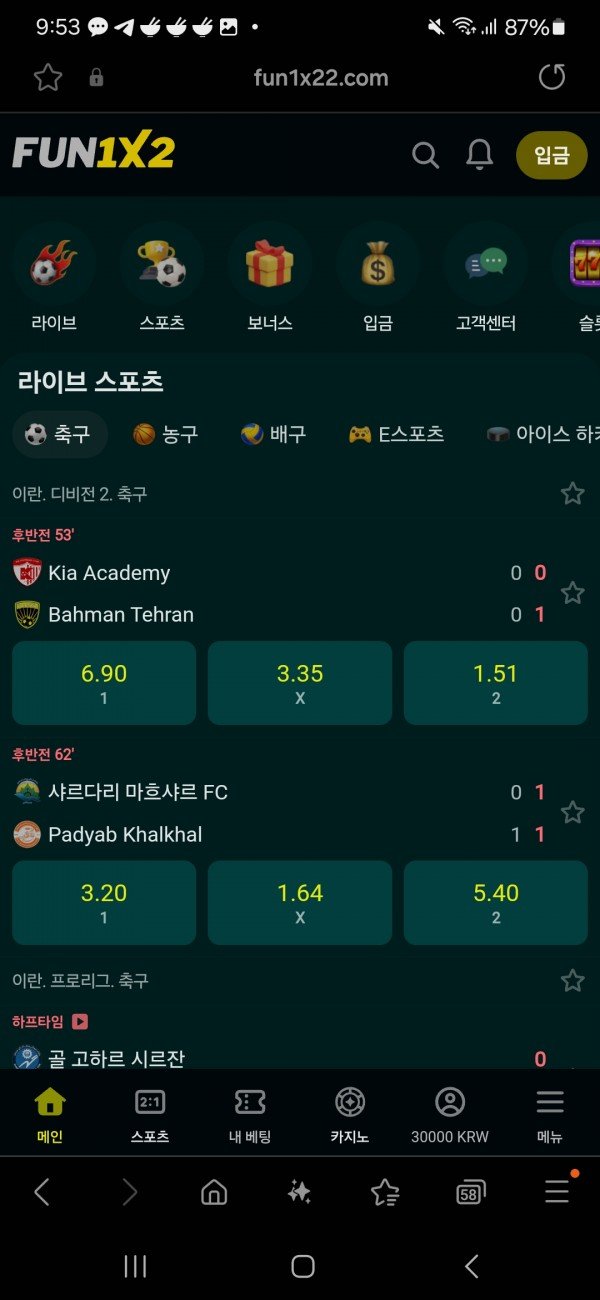The height and width of the screenshot is (1300, 600).
Task: Bet on odds 6.90 for Kia Academy
Action: point(104,683)
